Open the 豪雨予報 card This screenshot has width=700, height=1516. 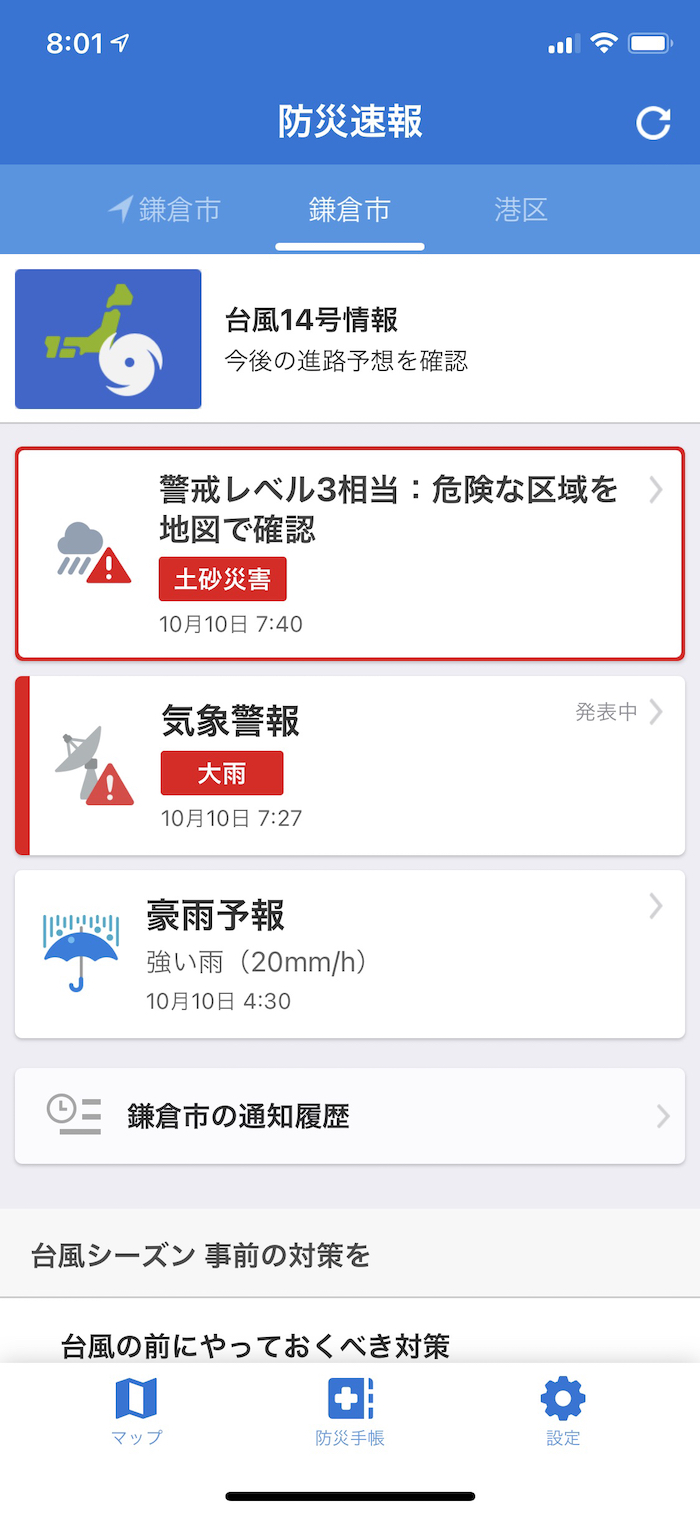[350, 954]
